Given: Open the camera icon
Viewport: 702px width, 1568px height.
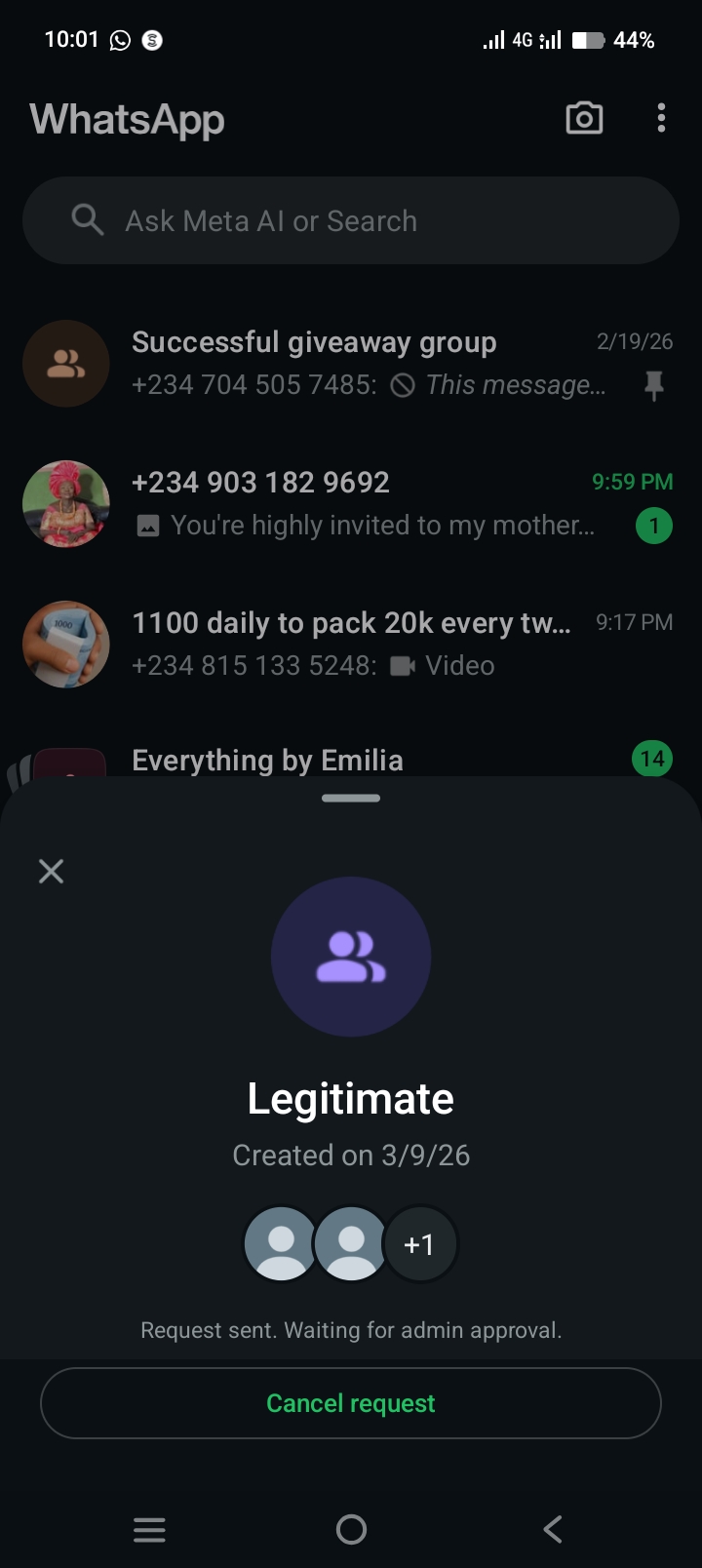Looking at the screenshot, I should (584, 119).
